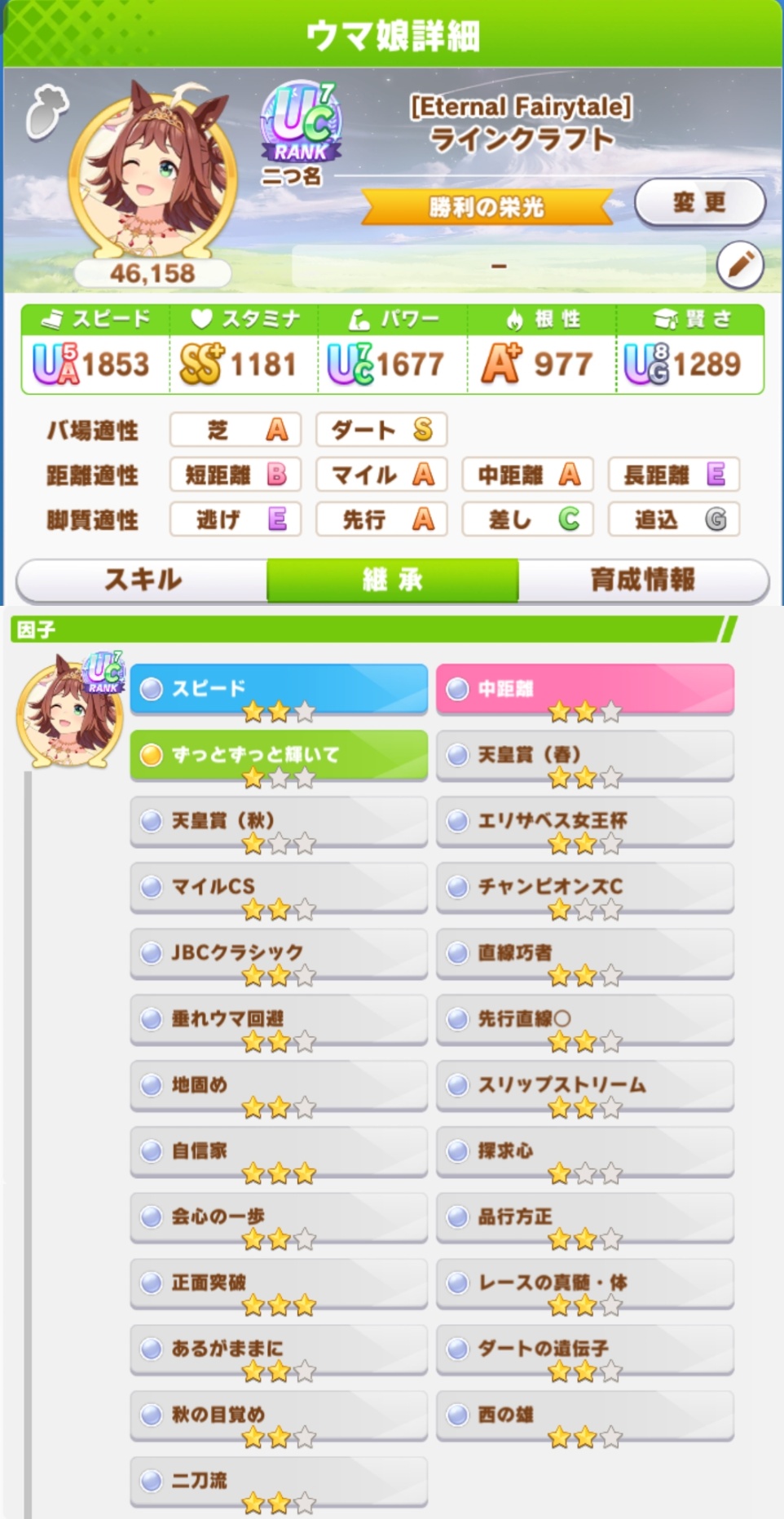Open the 二刀流 factor entry

pyautogui.click(x=279, y=1481)
